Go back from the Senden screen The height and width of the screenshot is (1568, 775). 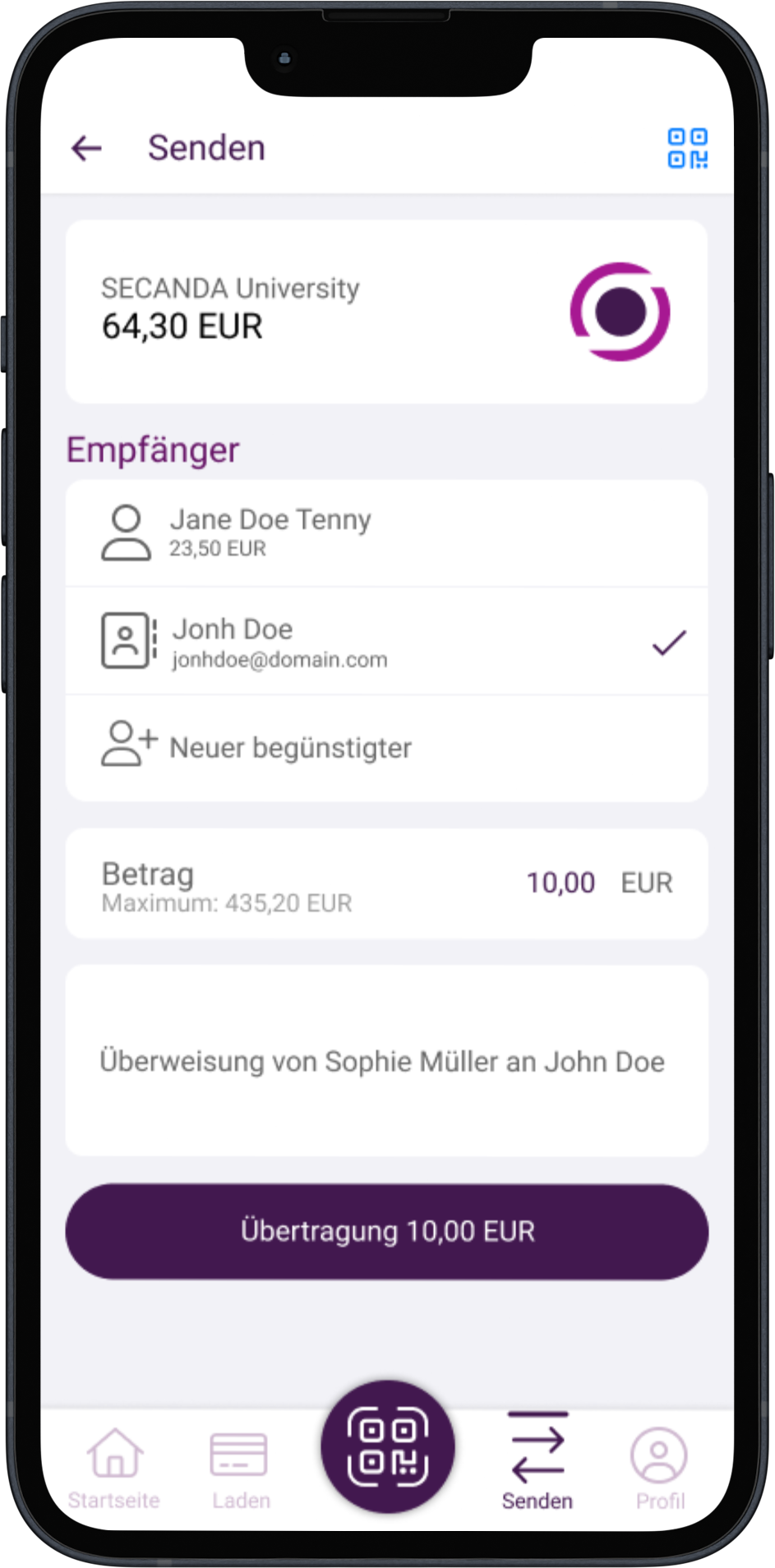[x=86, y=149]
